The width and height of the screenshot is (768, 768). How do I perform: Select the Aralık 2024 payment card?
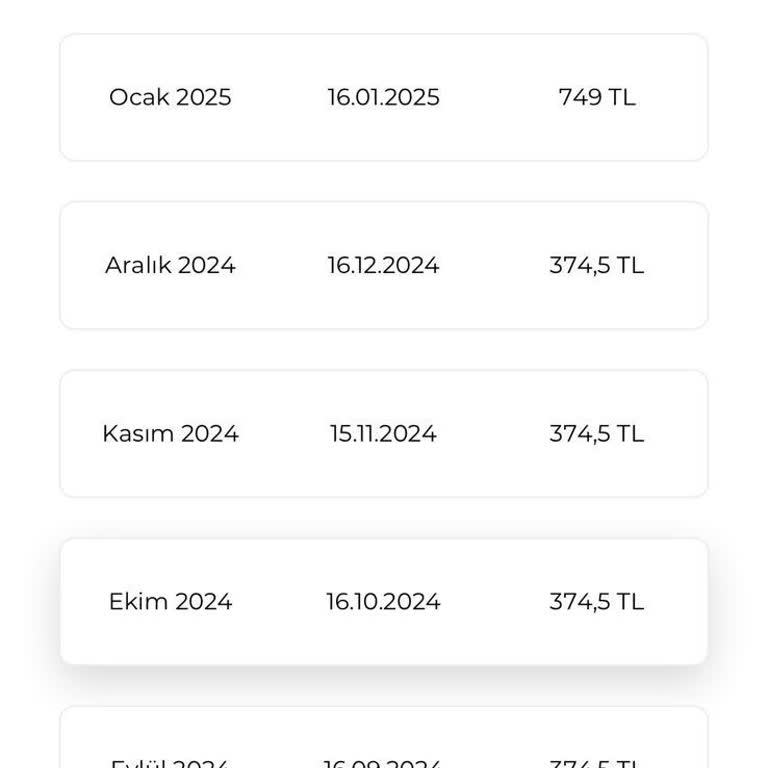click(383, 265)
